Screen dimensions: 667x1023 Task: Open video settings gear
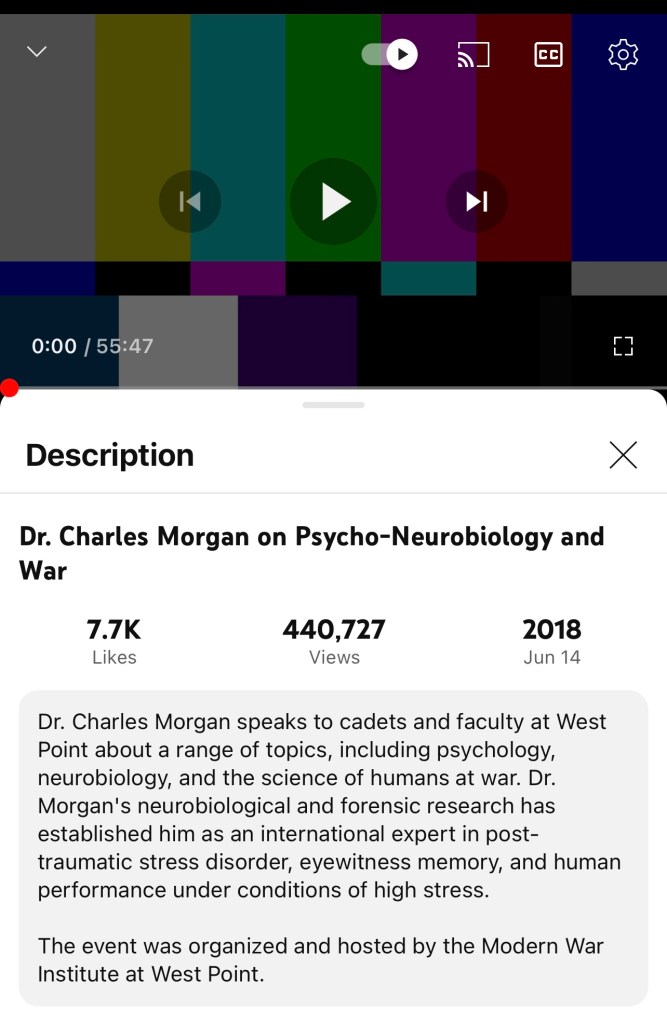coord(623,55)
